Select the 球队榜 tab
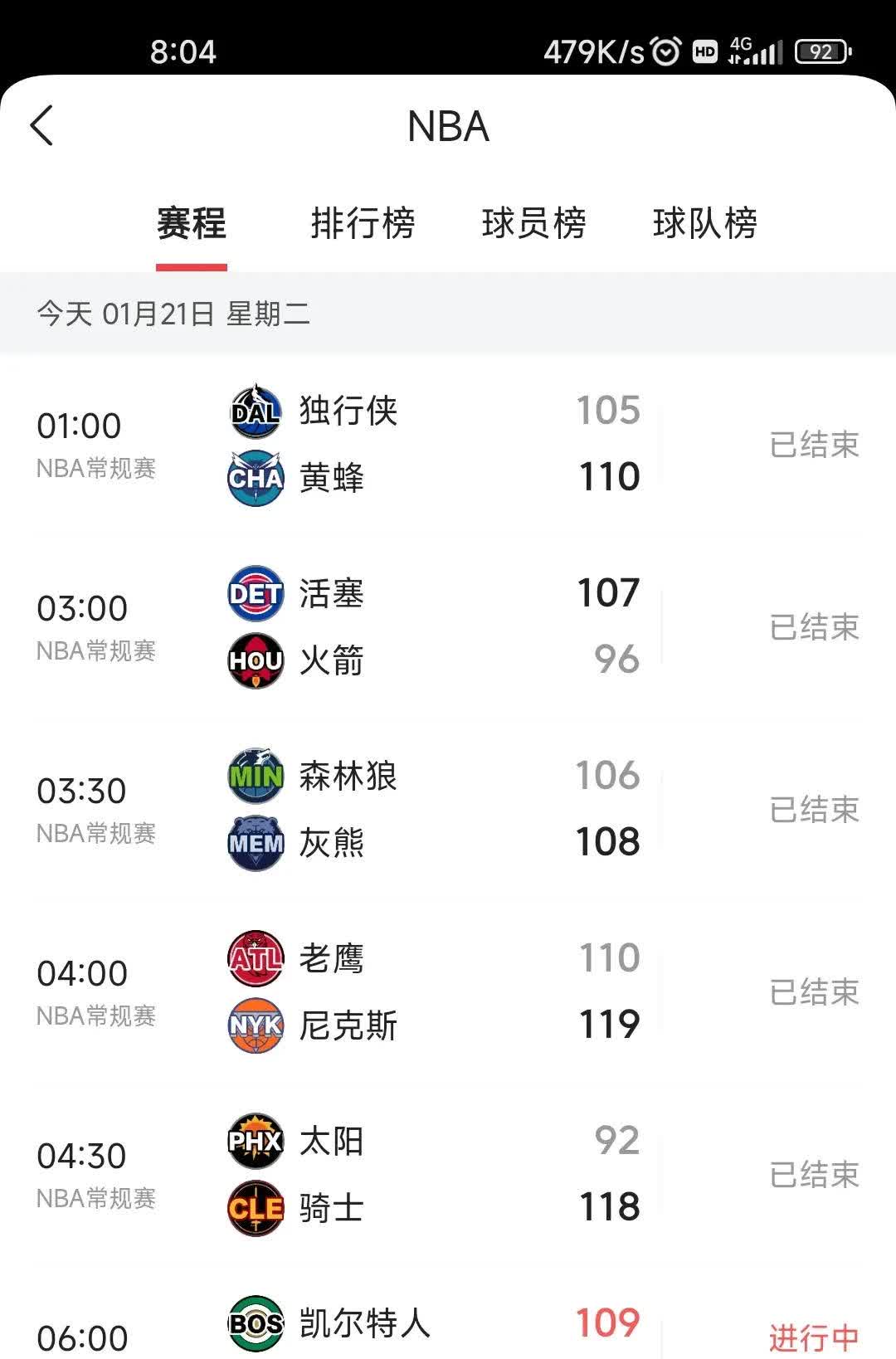Screen dimensions: 896x1359 tap(704, 225)
